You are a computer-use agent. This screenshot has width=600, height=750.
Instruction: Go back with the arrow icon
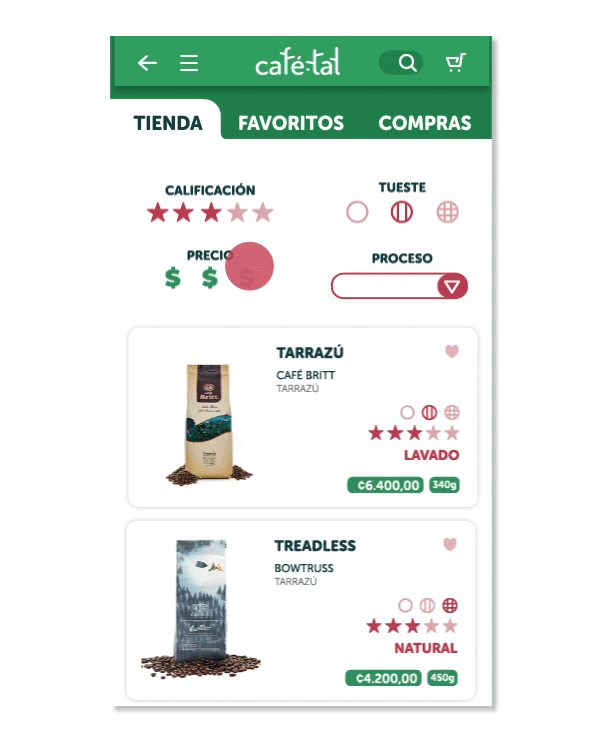pos(147,63)
